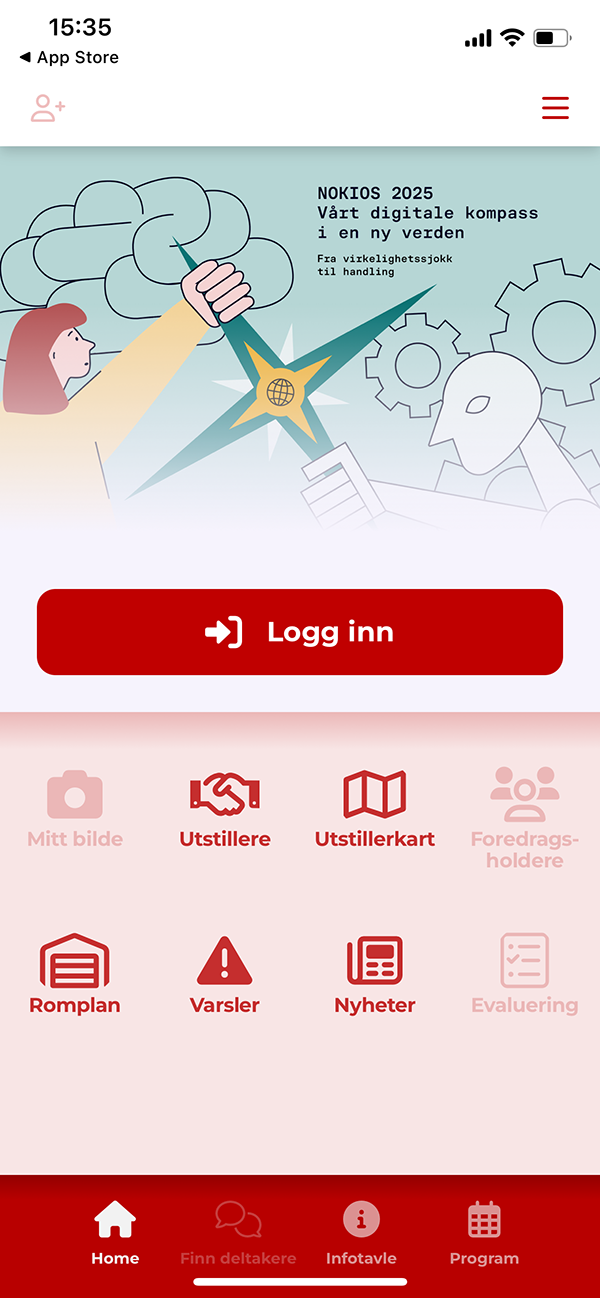Tap the add user icon
This screenshot has width=600, height=1298.
tap(47, 108)
